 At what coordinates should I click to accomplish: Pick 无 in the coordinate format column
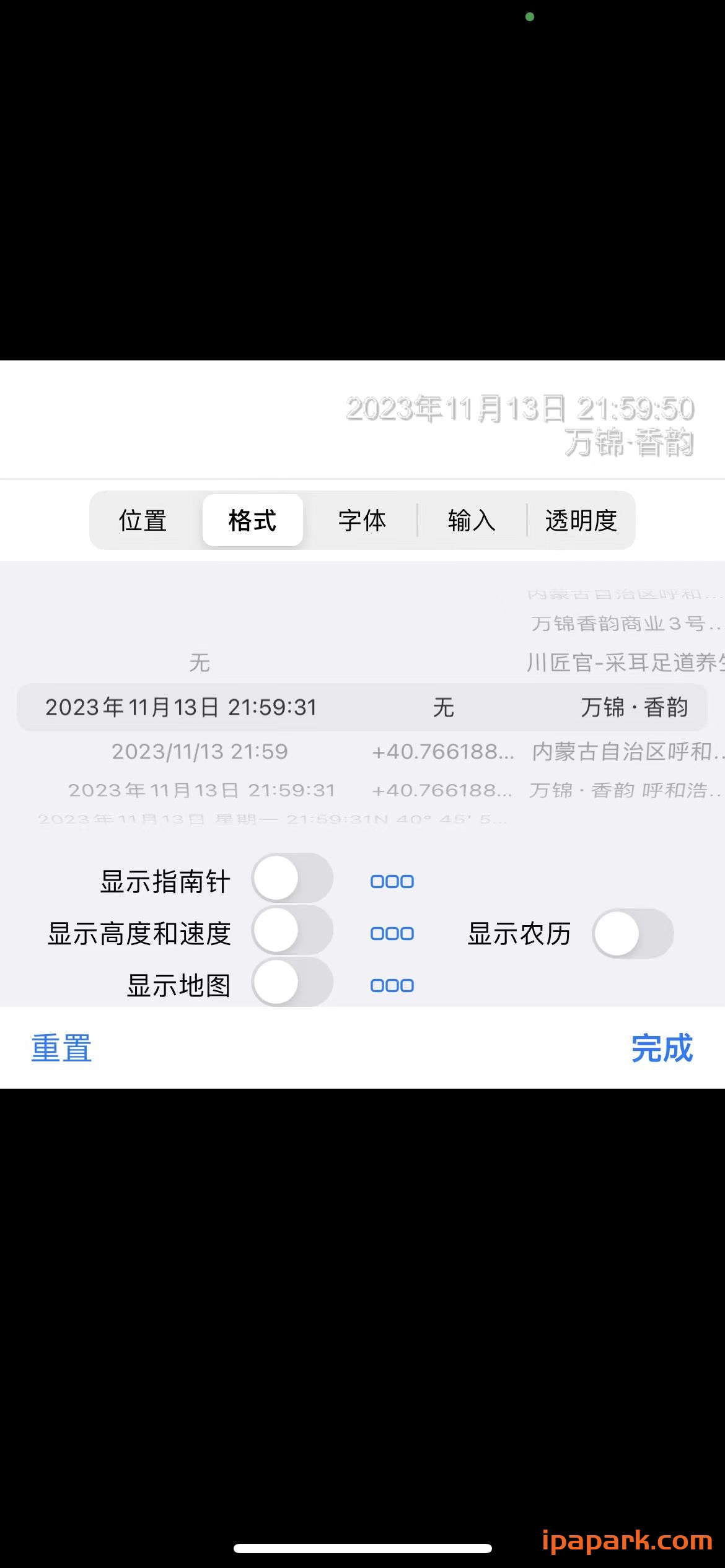pyautogui.click(x=445, y=708)
